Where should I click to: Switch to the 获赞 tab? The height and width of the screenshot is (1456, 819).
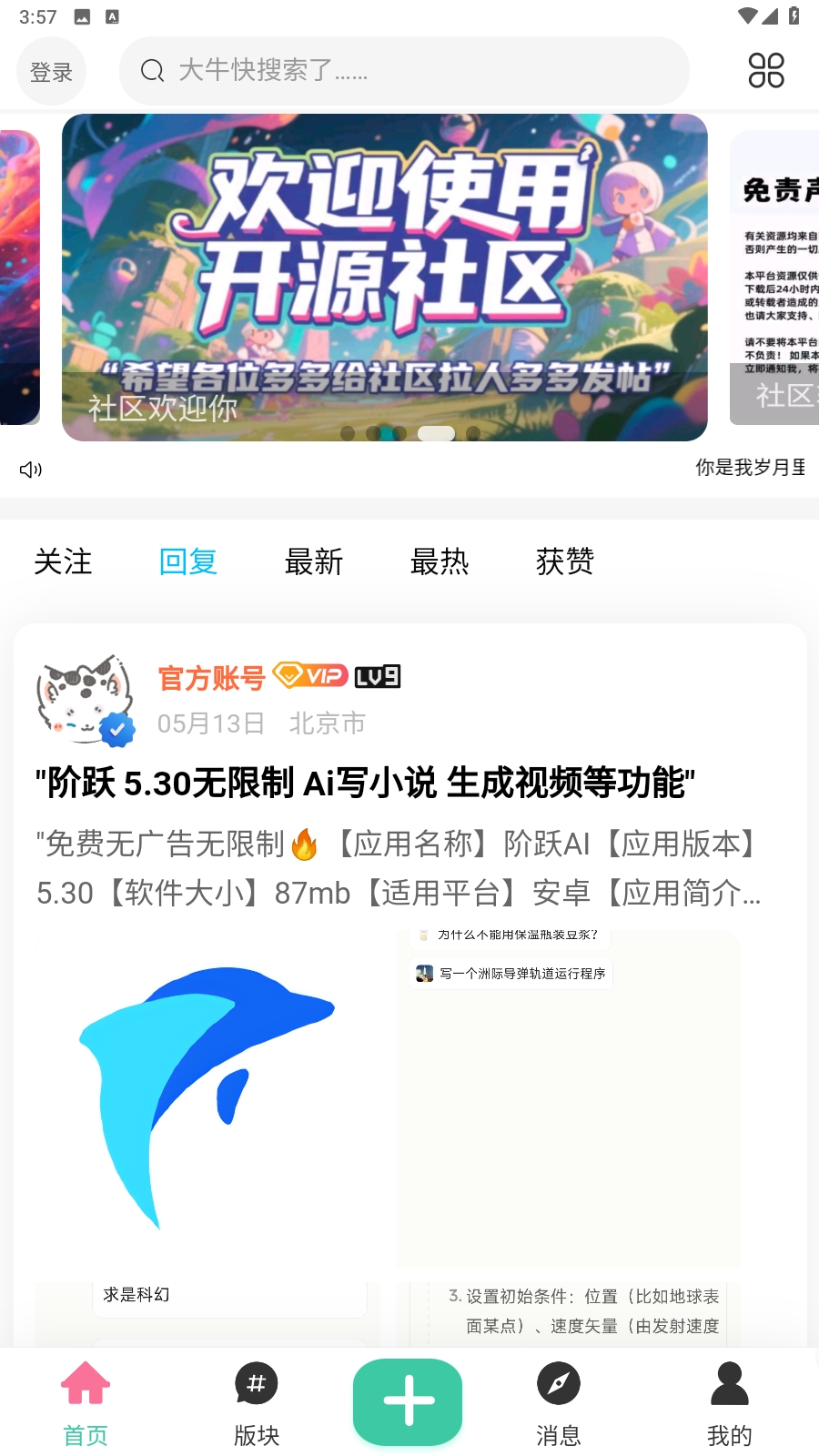pyautogui.click(x=564, y=561)
